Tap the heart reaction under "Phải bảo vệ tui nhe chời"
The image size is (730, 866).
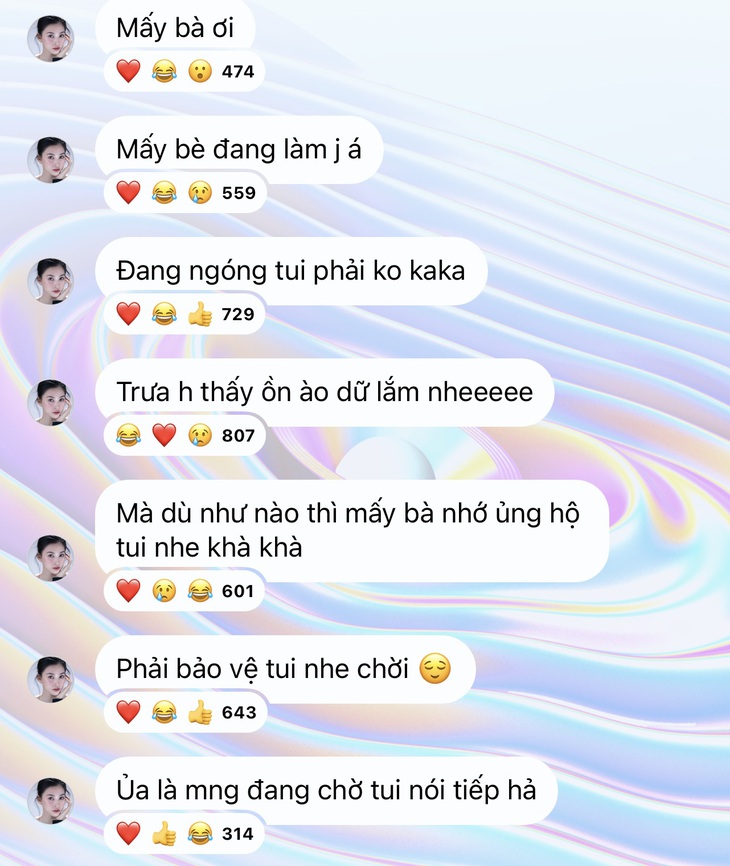(x=129, y=714)
